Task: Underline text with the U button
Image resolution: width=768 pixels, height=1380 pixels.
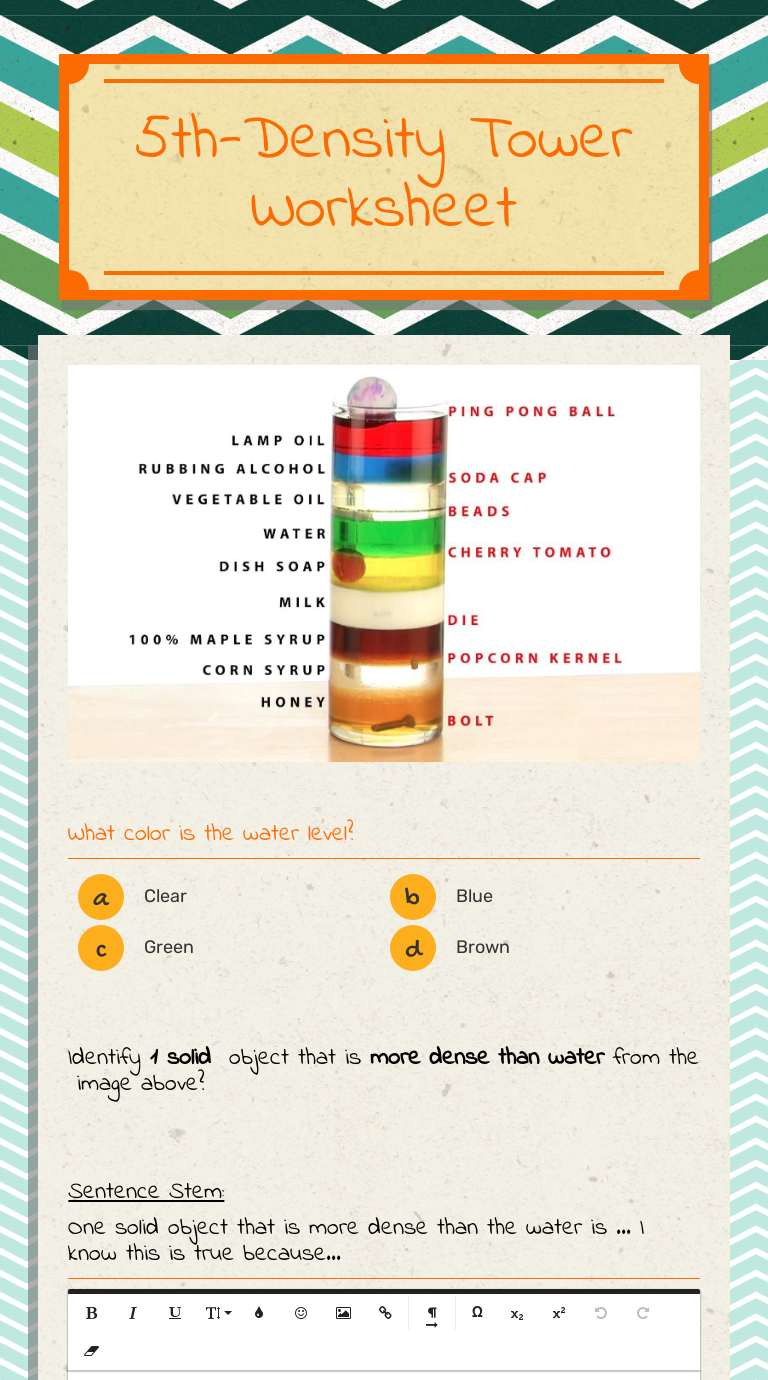Action: coord(175,1313)
